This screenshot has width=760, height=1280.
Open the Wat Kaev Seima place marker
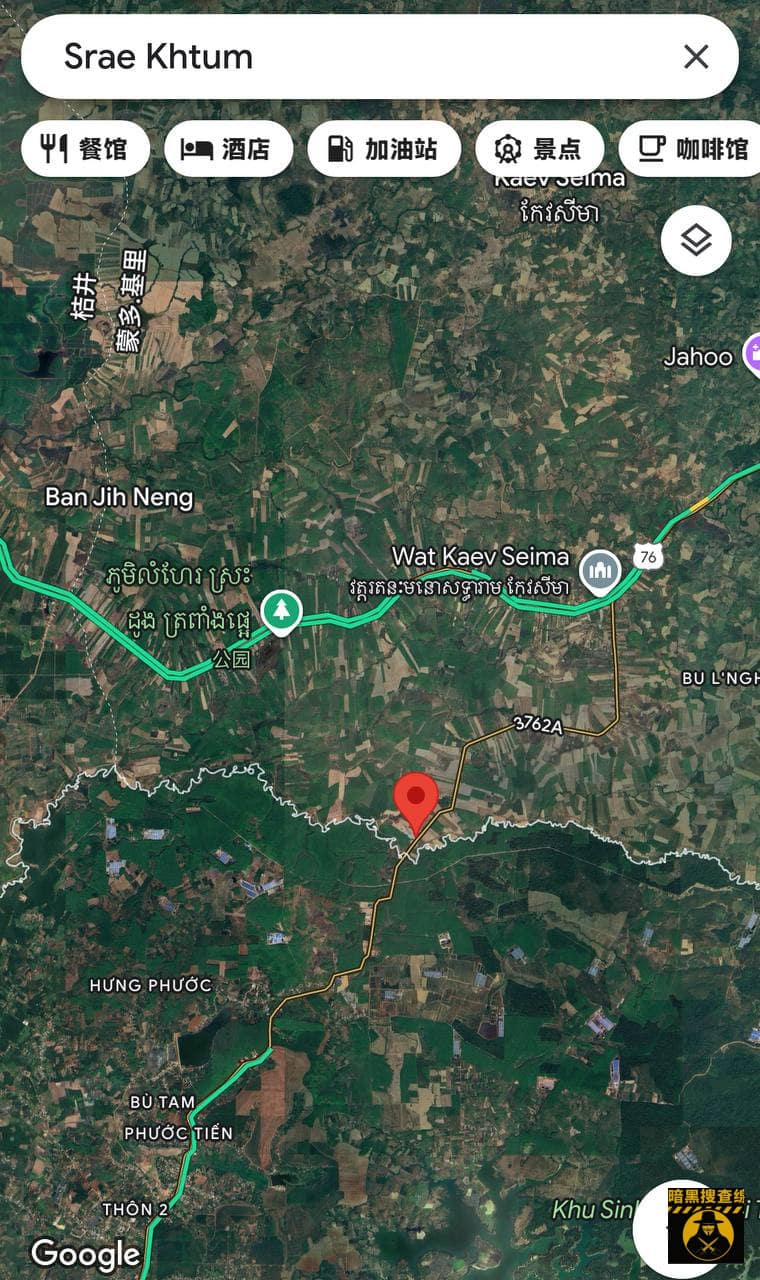(600, 571)
